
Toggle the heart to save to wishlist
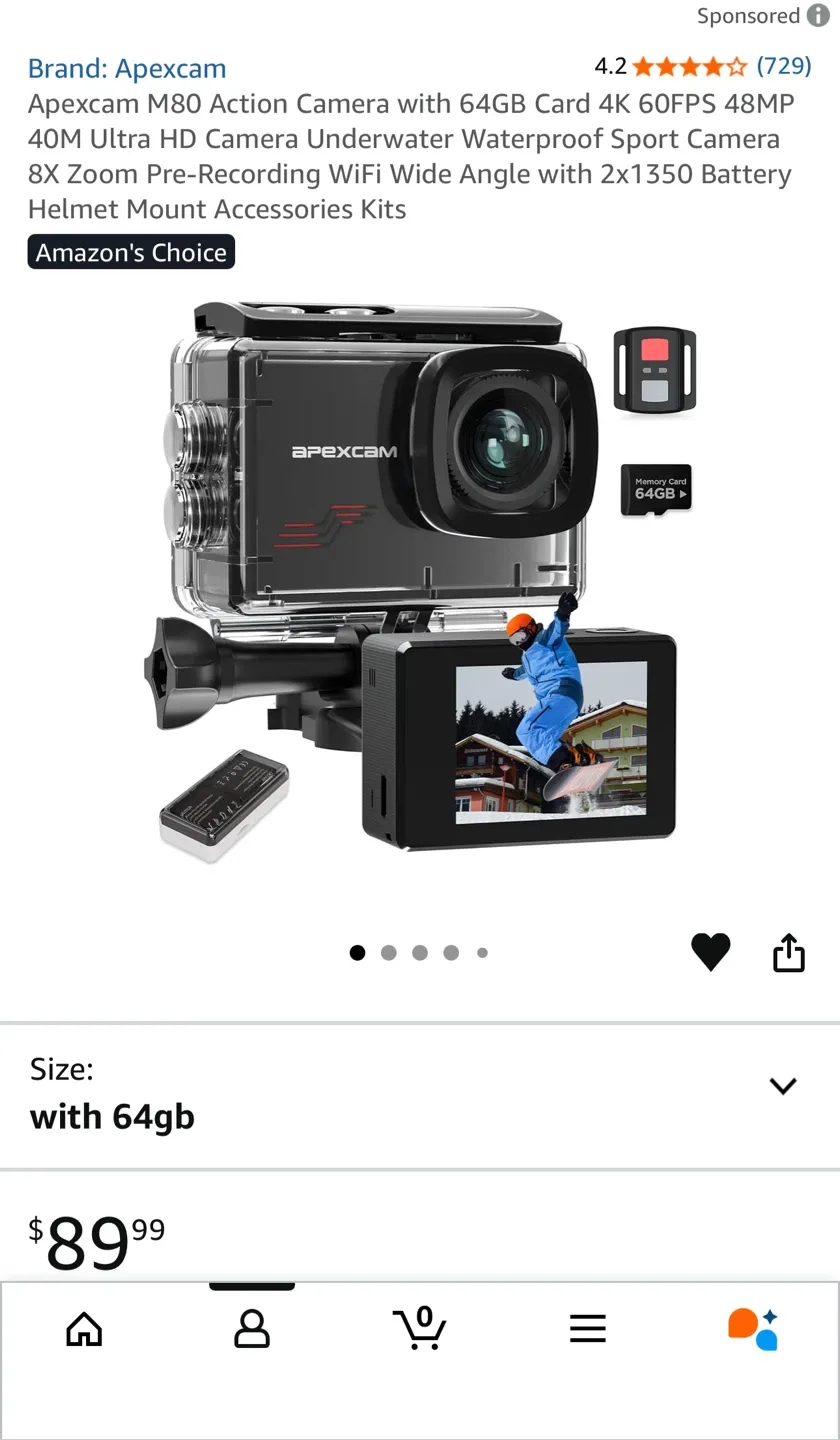click(711, 952)
